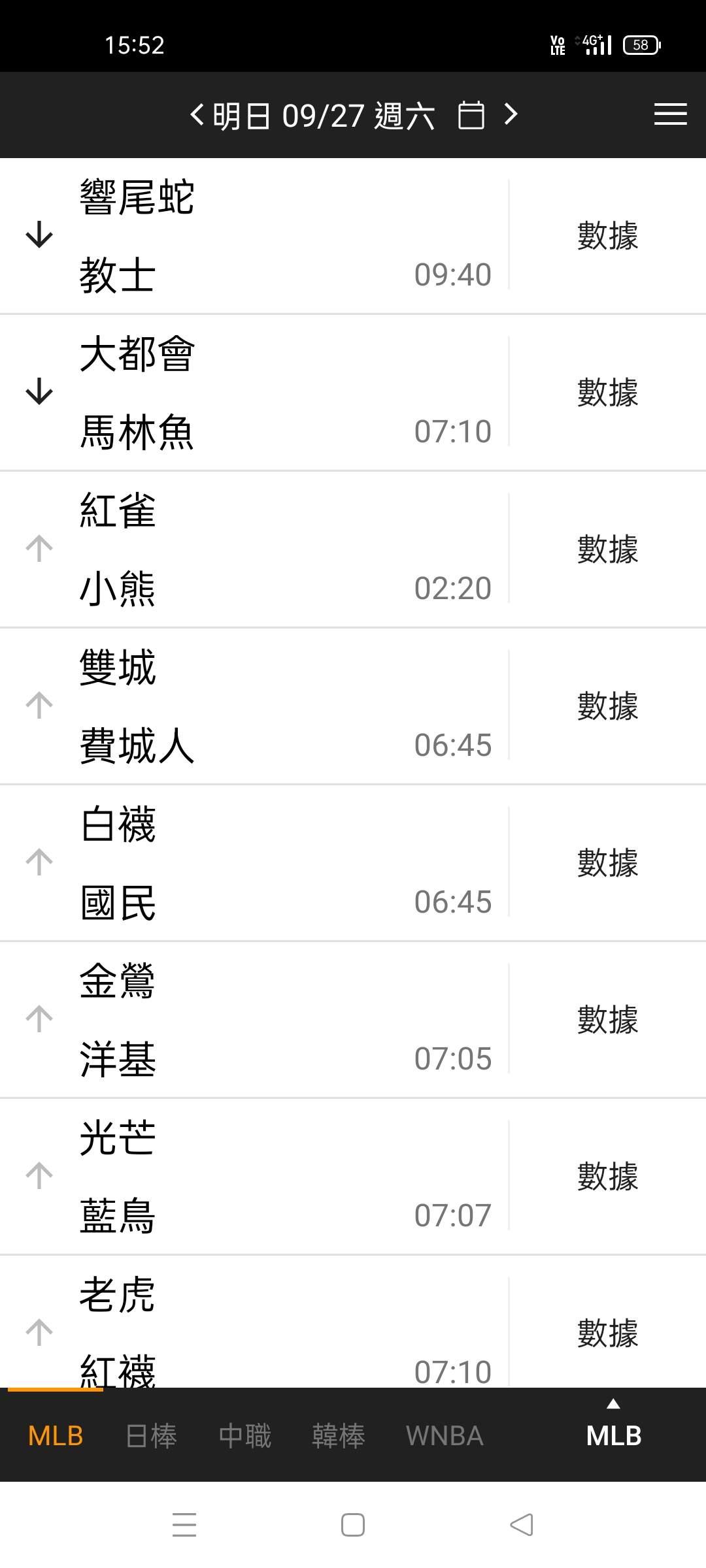Tap the 響尾蛇 vs 教士 game row

254,235
